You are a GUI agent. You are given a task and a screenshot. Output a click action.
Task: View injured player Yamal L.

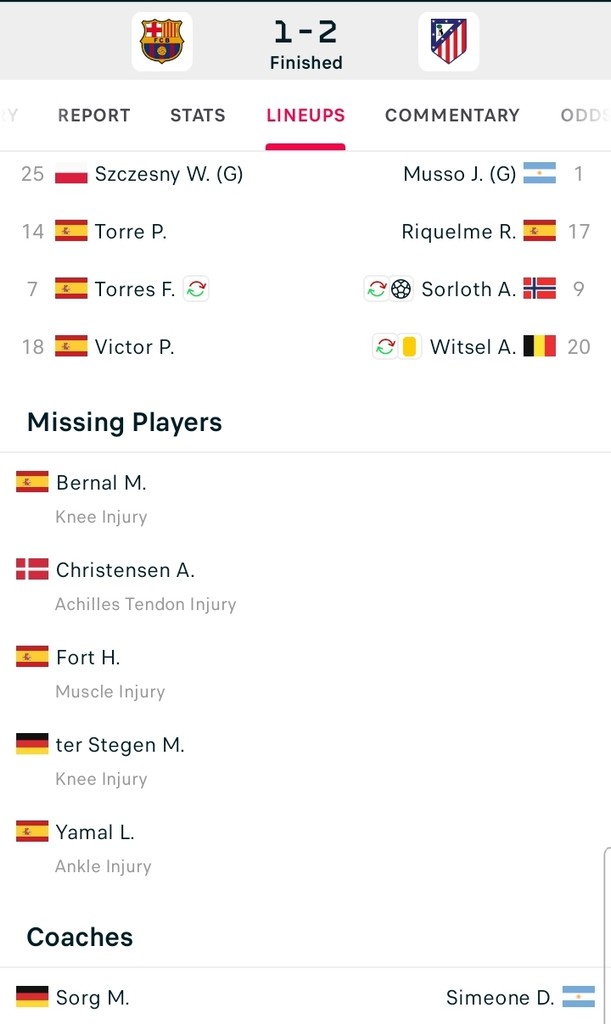(95, 832)
